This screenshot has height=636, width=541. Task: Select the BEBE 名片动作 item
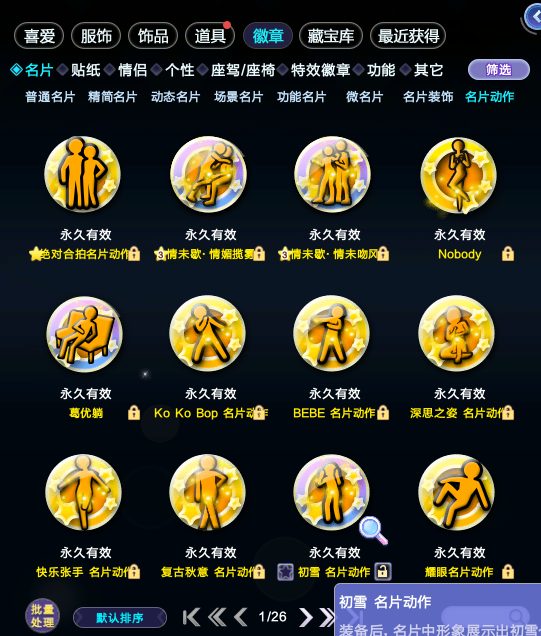[331, 333]
